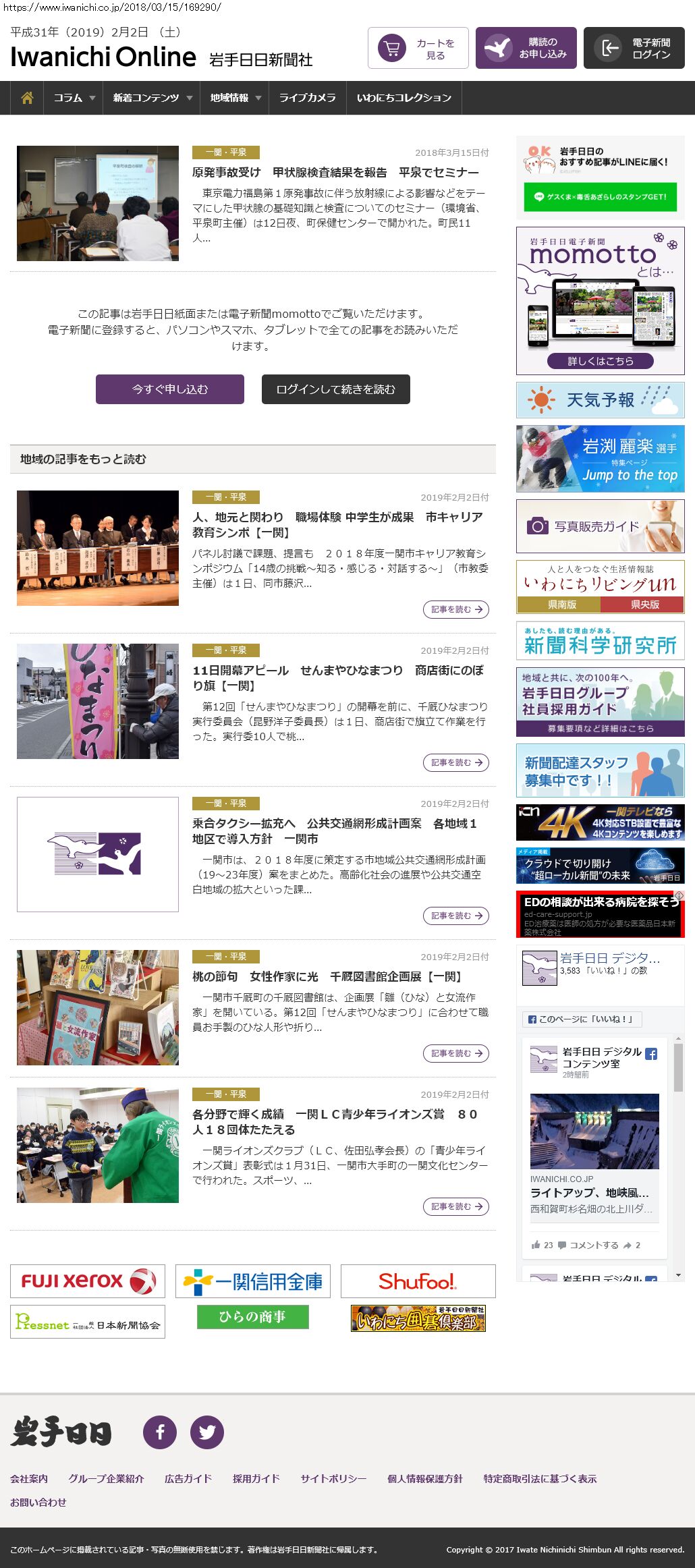Open the 写真販売ガイド banner
695x1568 pixels.
[600, 526]
